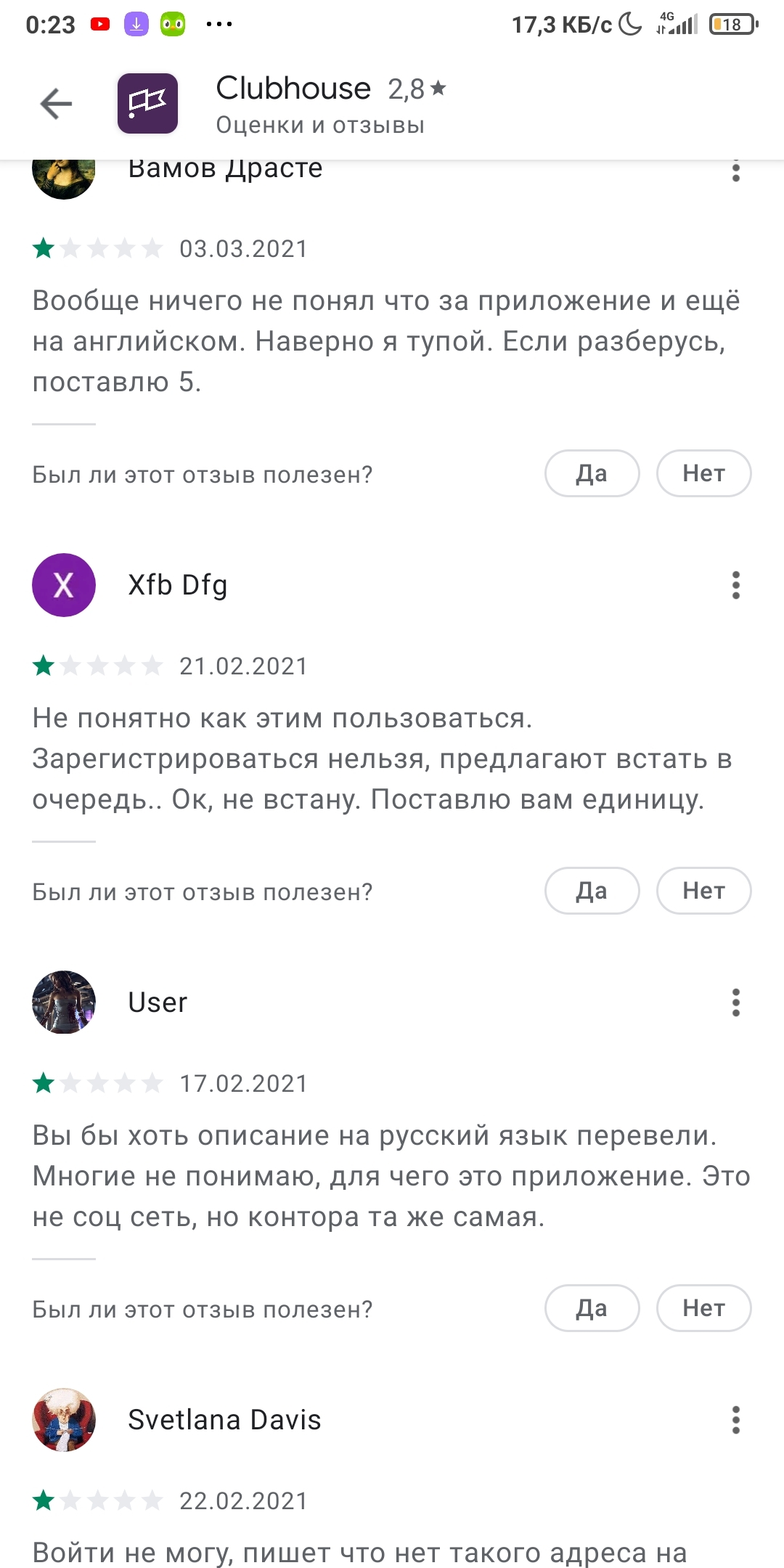Select Да for the 17.02.2021 review
This screenshot has height=1568, width=784.
(x=592, y=1308)
